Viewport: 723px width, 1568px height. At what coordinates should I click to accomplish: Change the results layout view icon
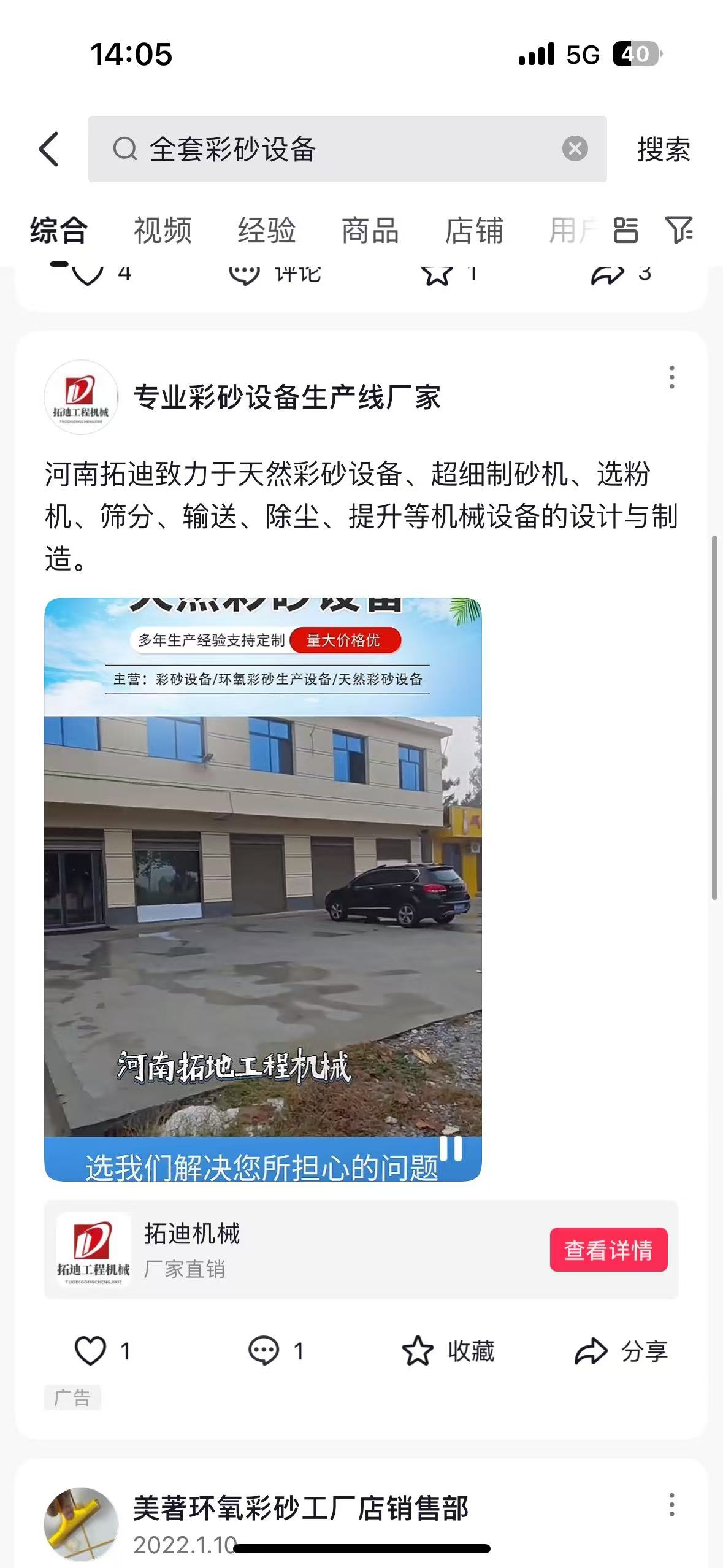pos(625,230)
